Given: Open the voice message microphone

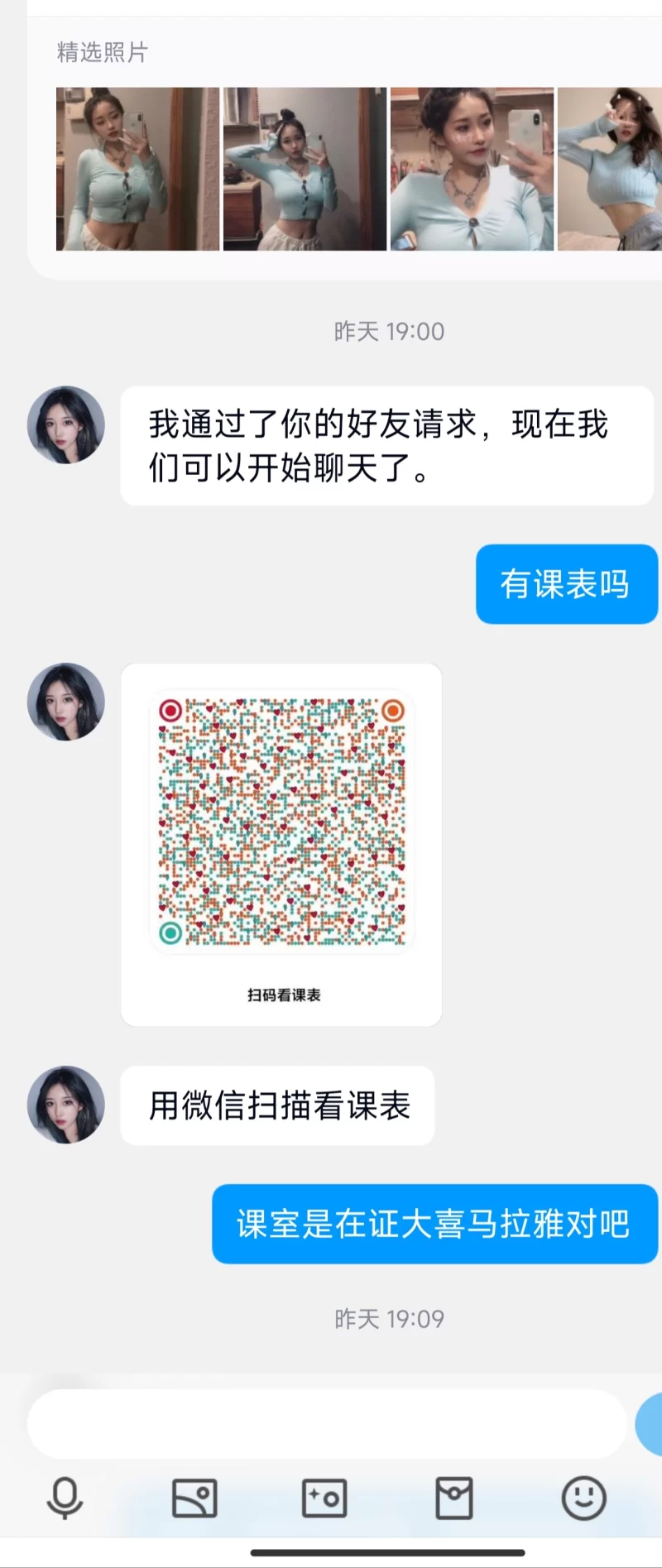Looking at the screenshot, I should pyautogui.click(x=65, y=1498).
